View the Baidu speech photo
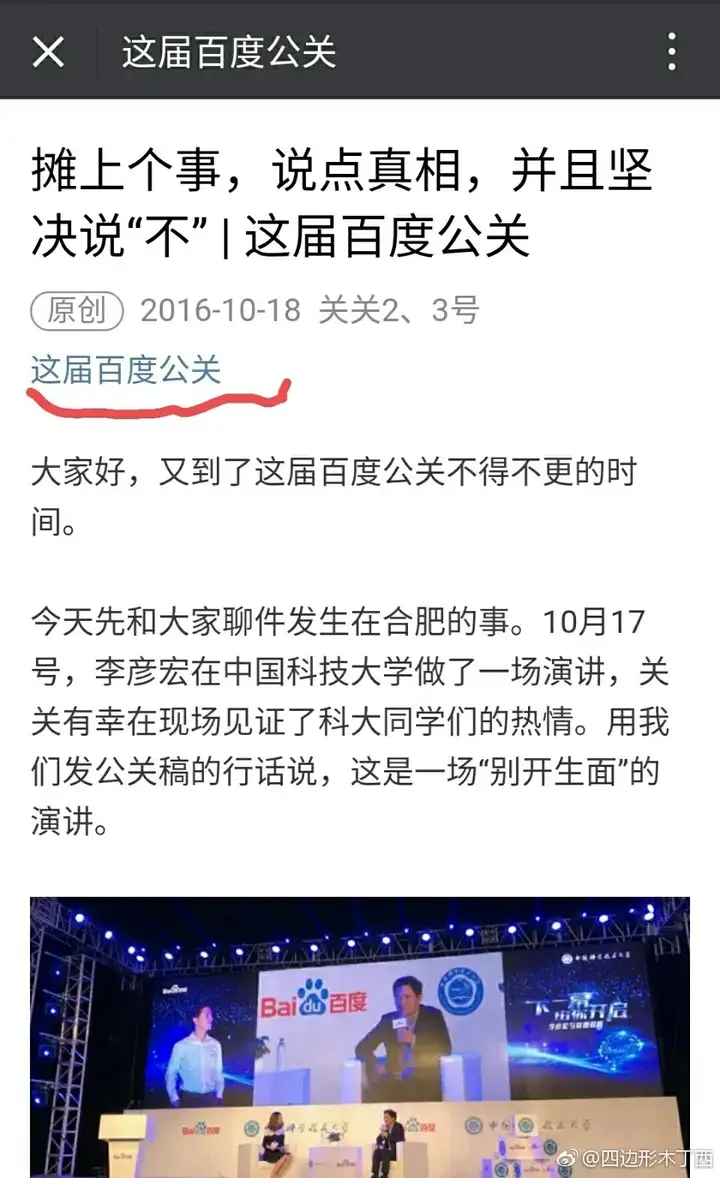This screenshot has width=720, height=1178. click(360, 1036)
